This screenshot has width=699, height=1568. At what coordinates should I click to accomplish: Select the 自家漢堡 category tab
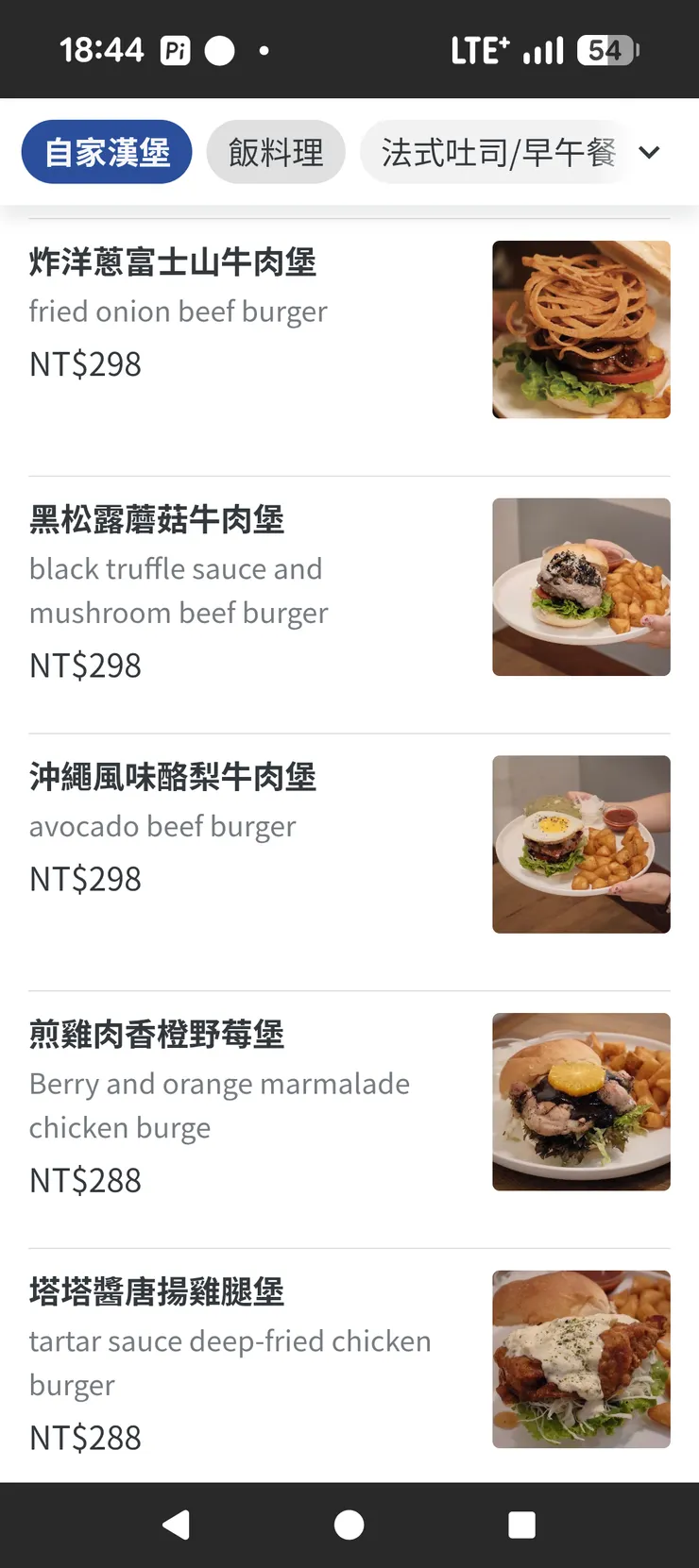click(107, 151)
